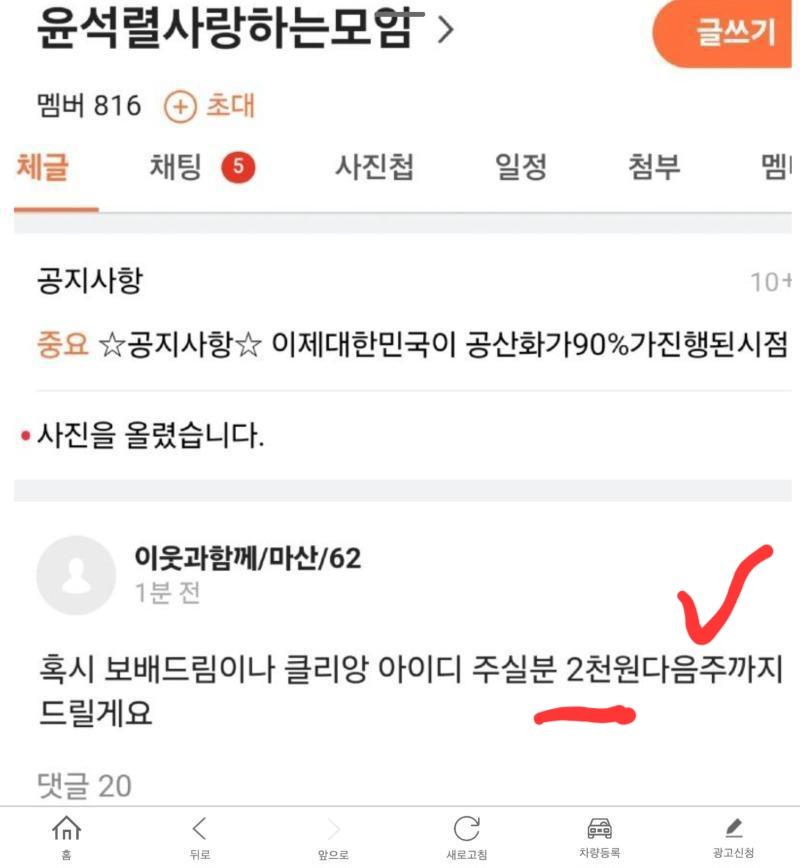Open 차량등록 in the bottom bar
This screenshot has width=800, height=868.
(599, 837)
